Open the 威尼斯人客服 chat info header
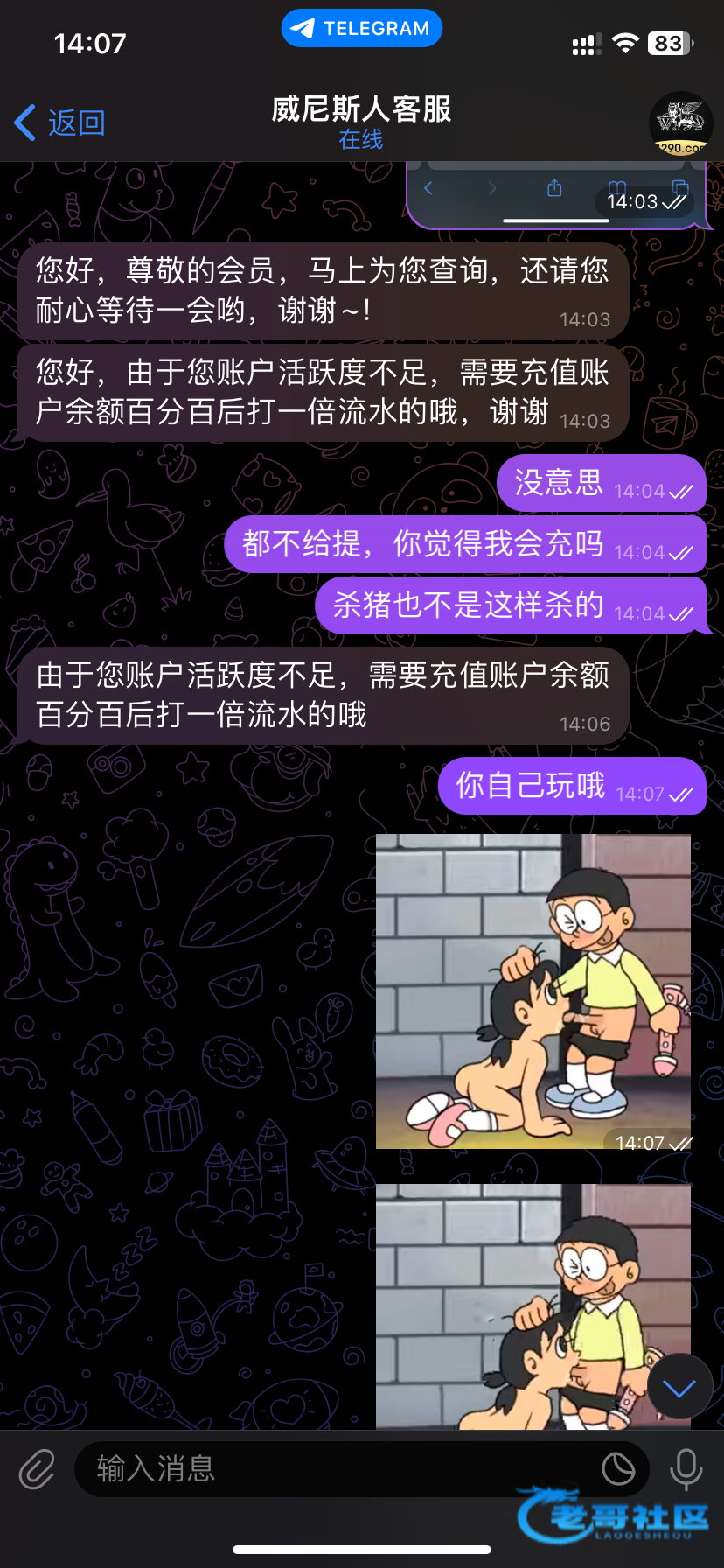This screenshot has height=1568, width=724. click(x=361, y=122)
